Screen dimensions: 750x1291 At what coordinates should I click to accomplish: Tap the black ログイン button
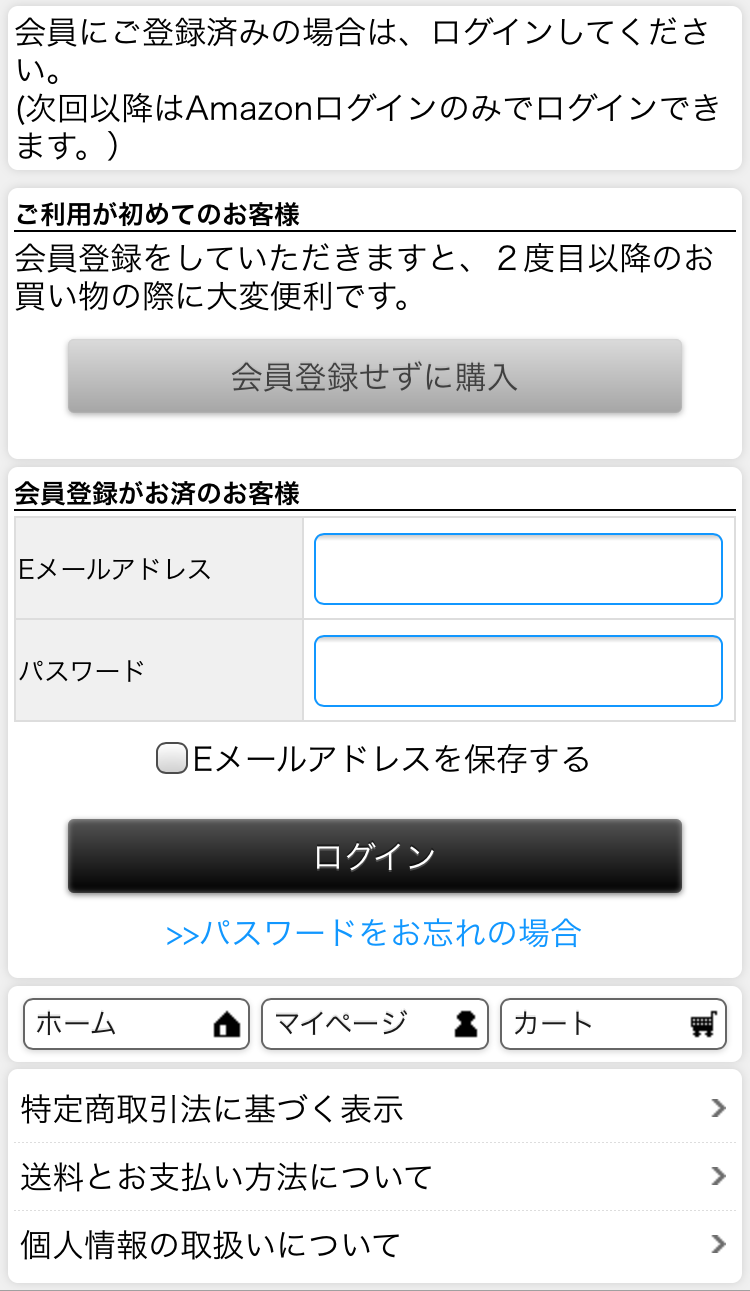pos(375,856)
